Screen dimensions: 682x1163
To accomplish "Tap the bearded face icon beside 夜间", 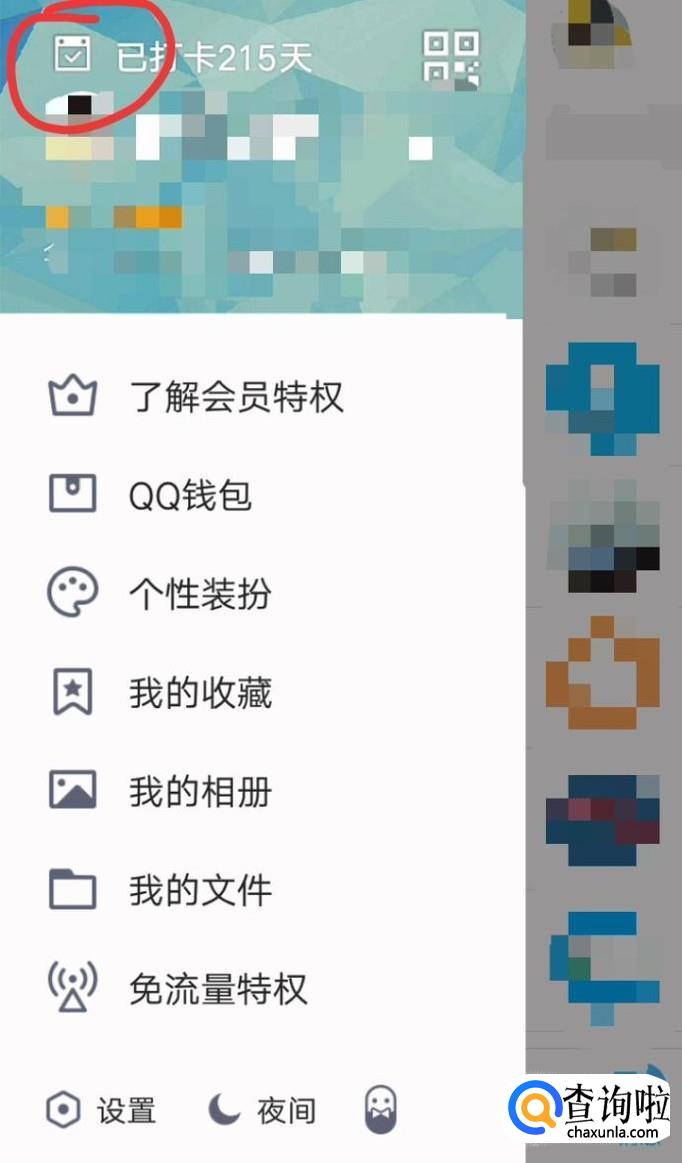I will click(380, 1110).
